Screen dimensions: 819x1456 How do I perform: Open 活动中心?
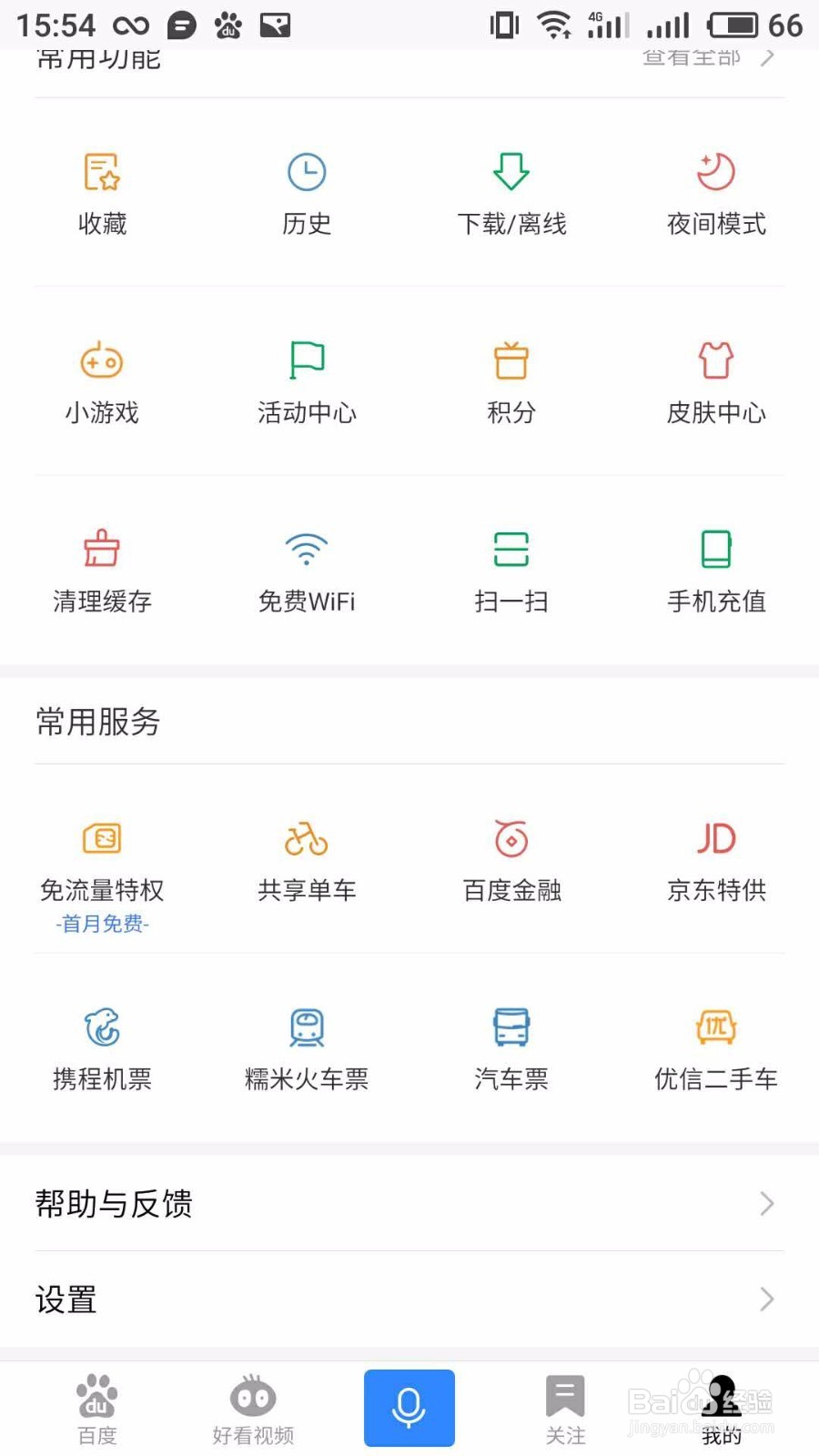(307, 382)
